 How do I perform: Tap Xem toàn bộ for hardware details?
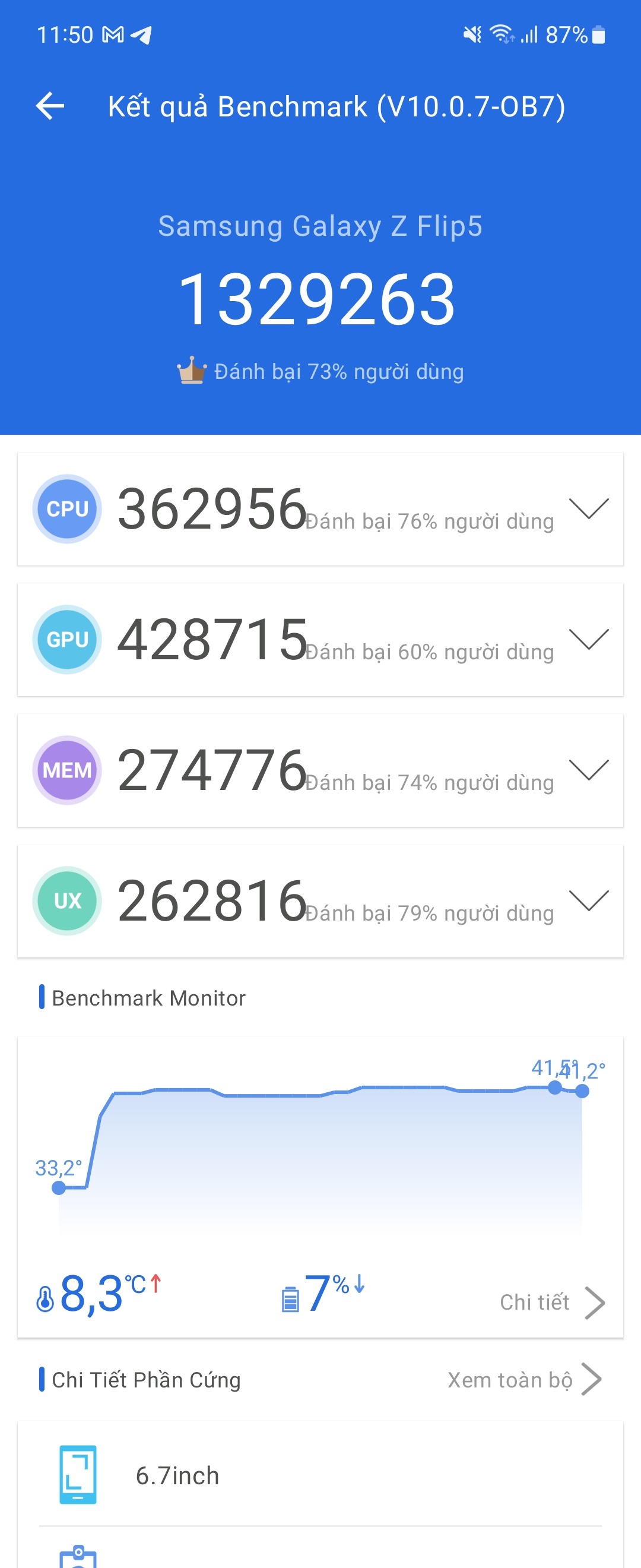pos(523,1380)
